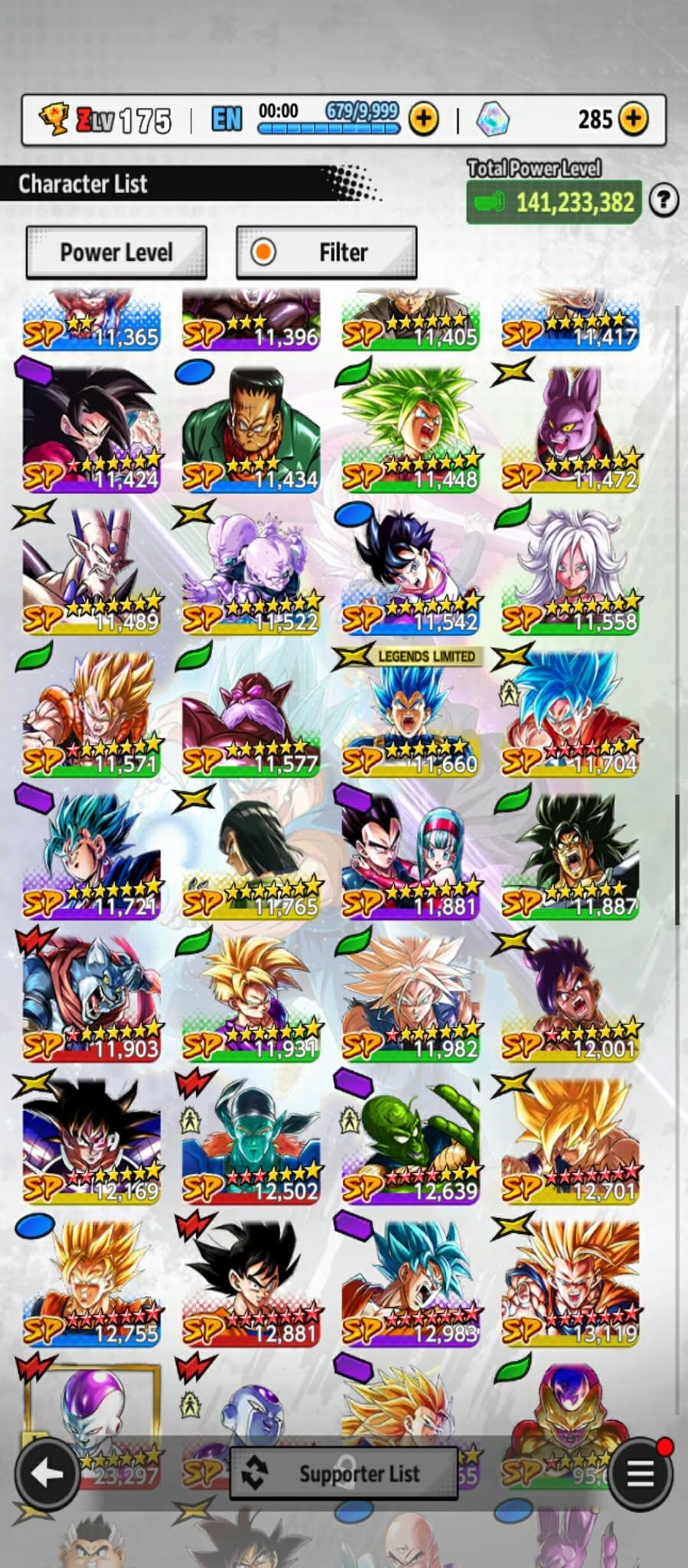View the character with power 11,472
The width and height of the screenshot is (688, 1568).
pos(570,429)
